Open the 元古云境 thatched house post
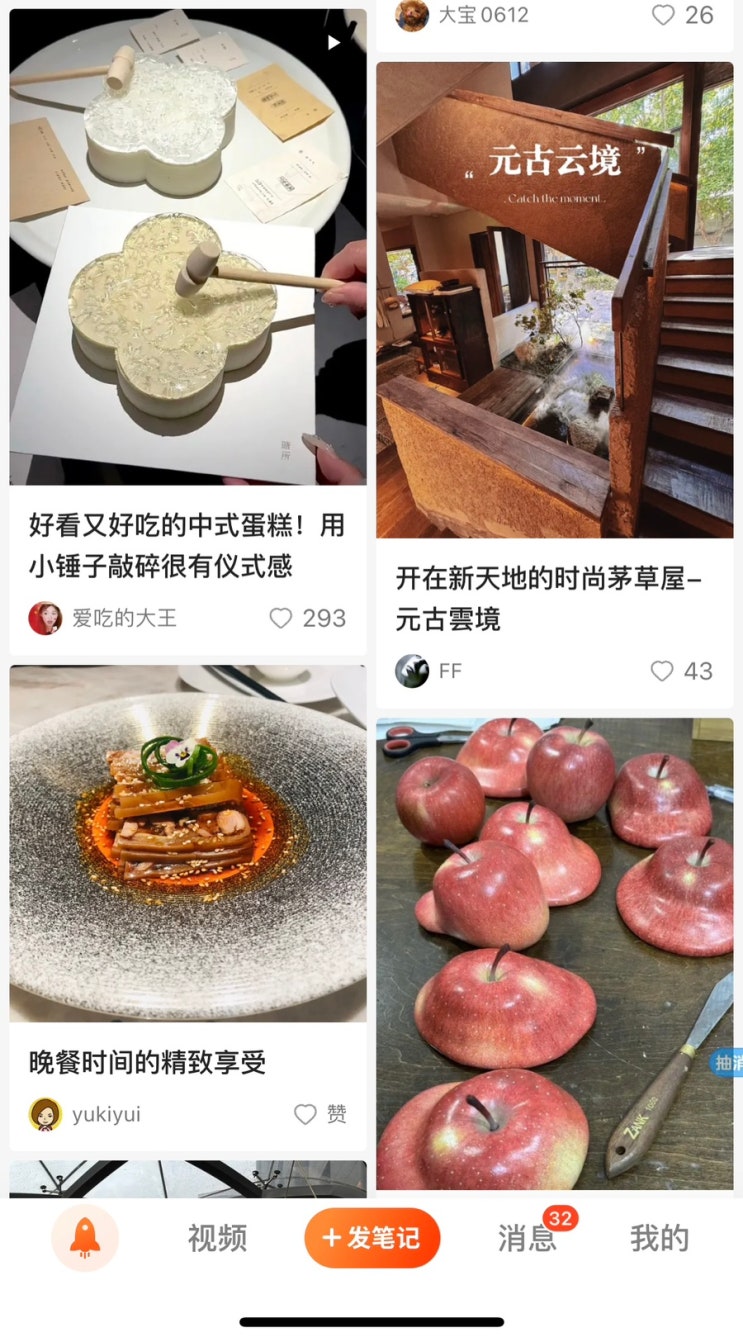 pos(554,300)
